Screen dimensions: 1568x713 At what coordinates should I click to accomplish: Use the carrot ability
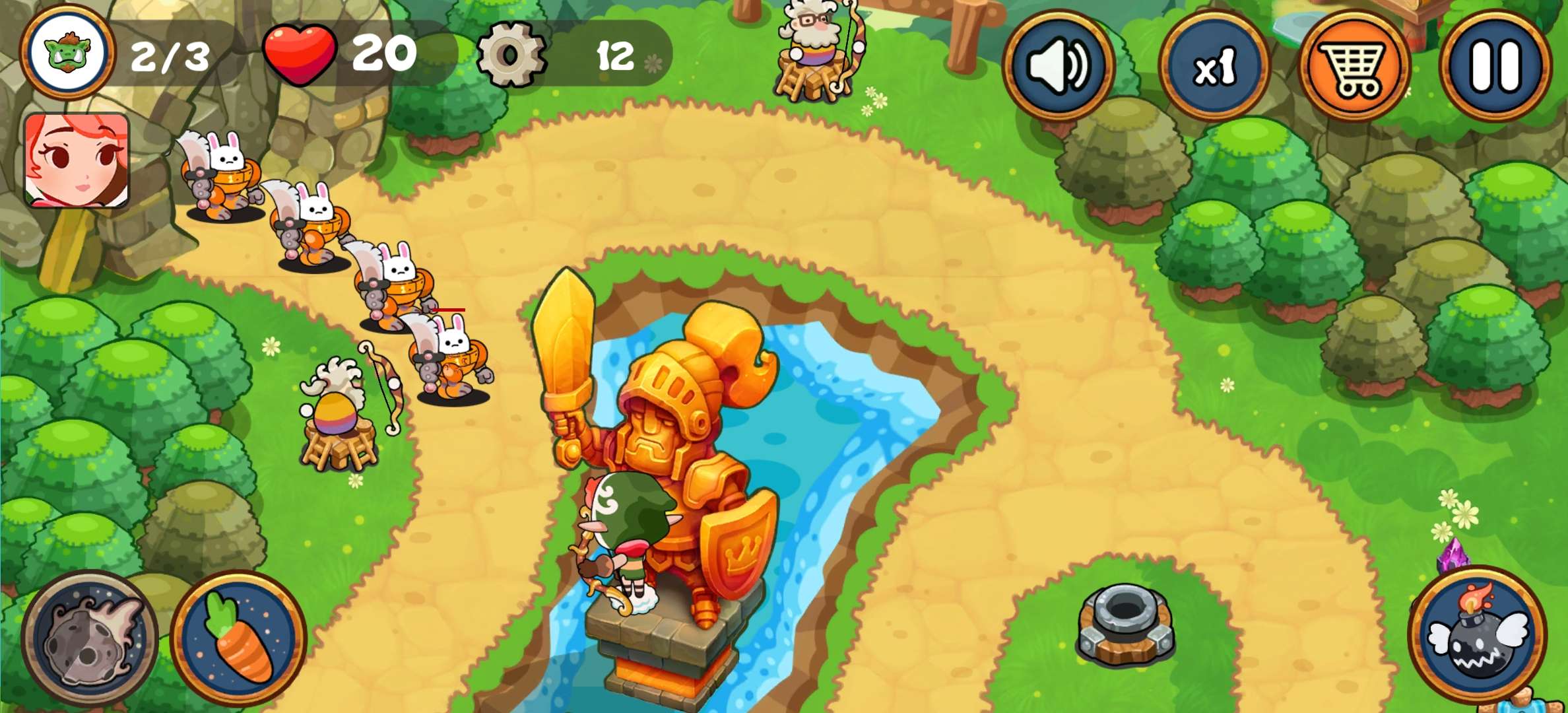239,638
